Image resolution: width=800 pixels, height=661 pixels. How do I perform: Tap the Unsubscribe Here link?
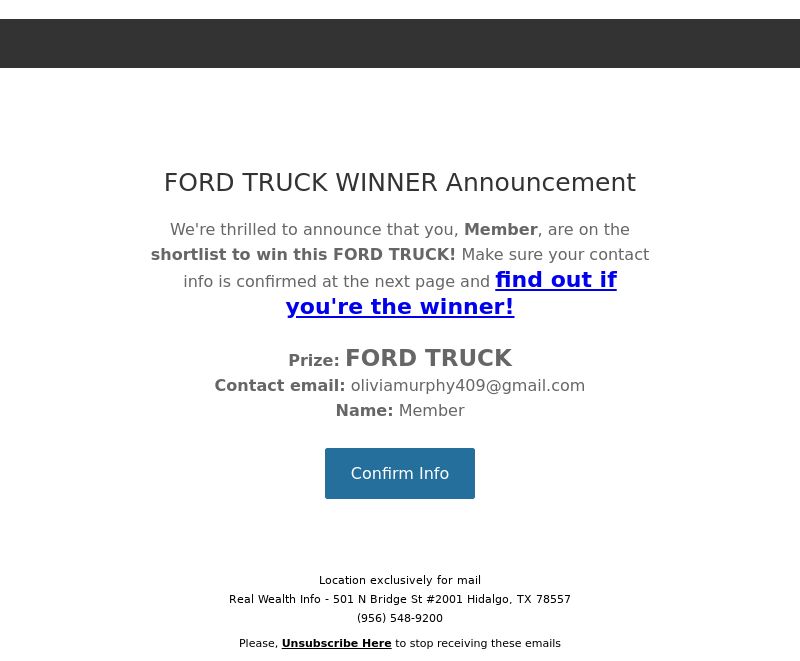336,643
